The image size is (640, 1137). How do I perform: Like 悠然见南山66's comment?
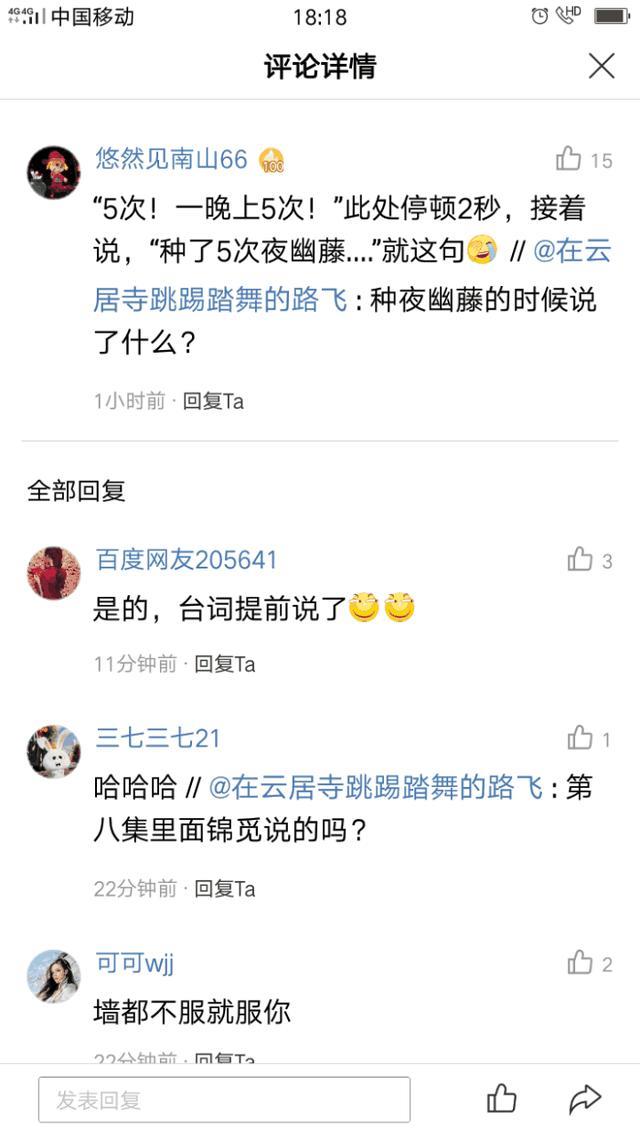(570, 159)
